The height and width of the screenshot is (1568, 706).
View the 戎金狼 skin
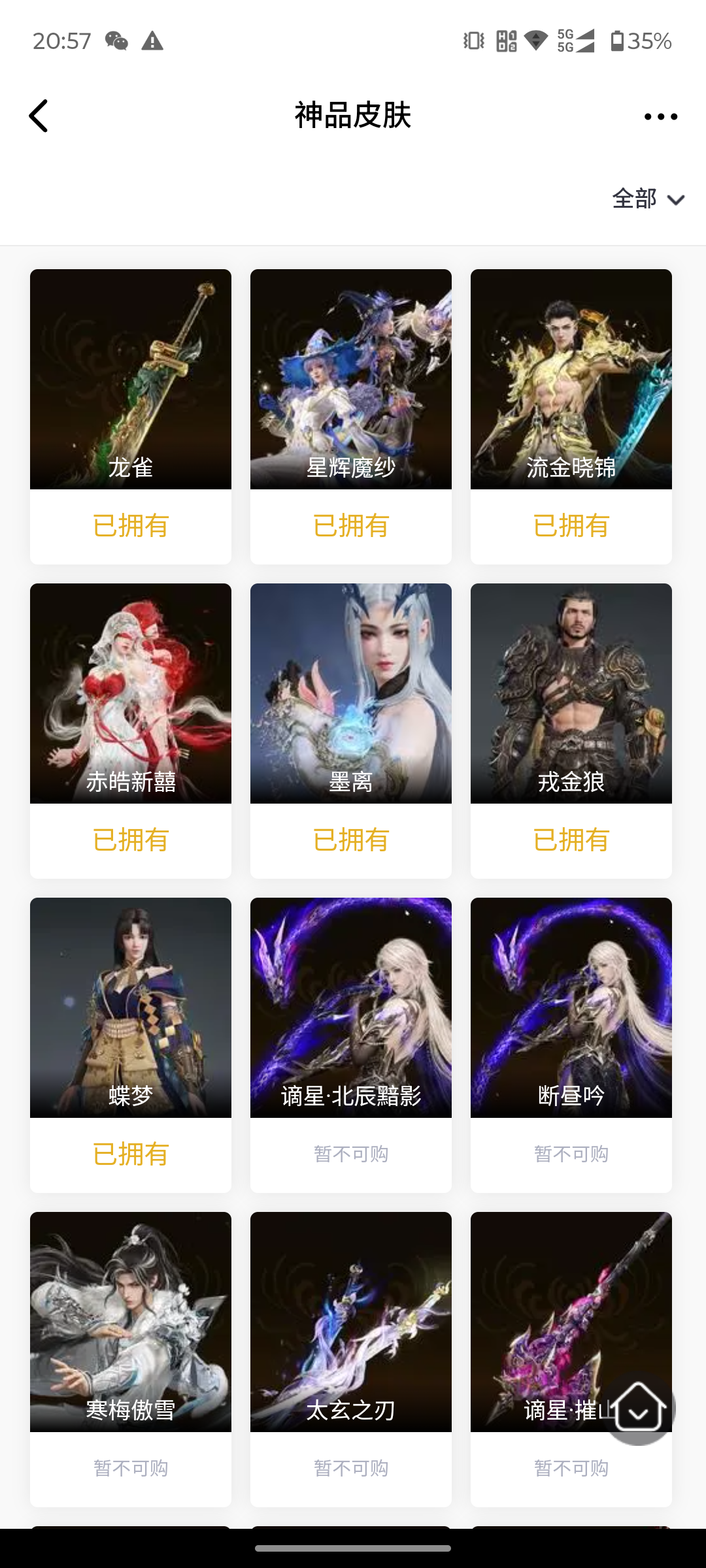click(571, 693)
